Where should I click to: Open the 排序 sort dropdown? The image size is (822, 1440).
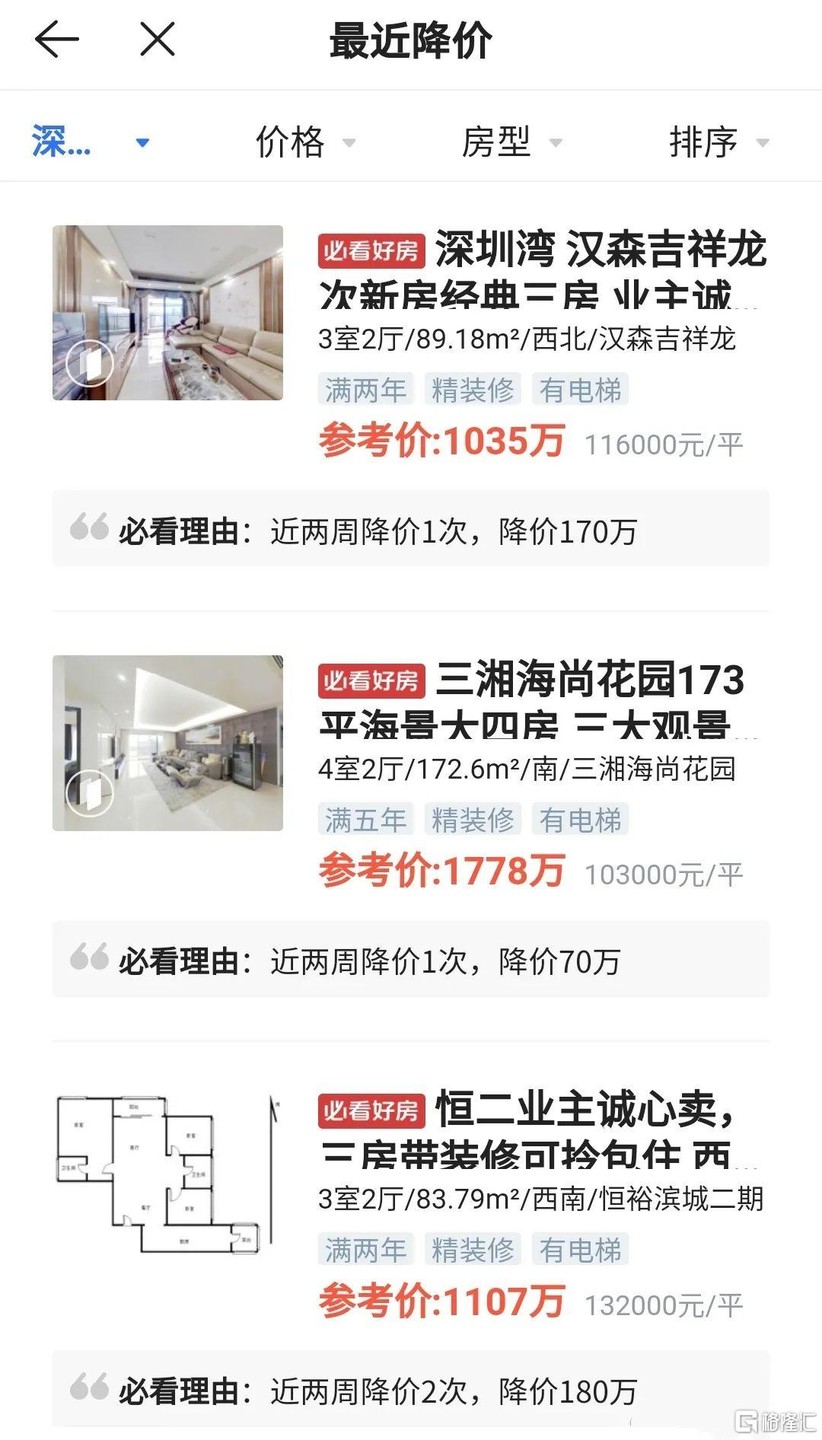[718, 142]
